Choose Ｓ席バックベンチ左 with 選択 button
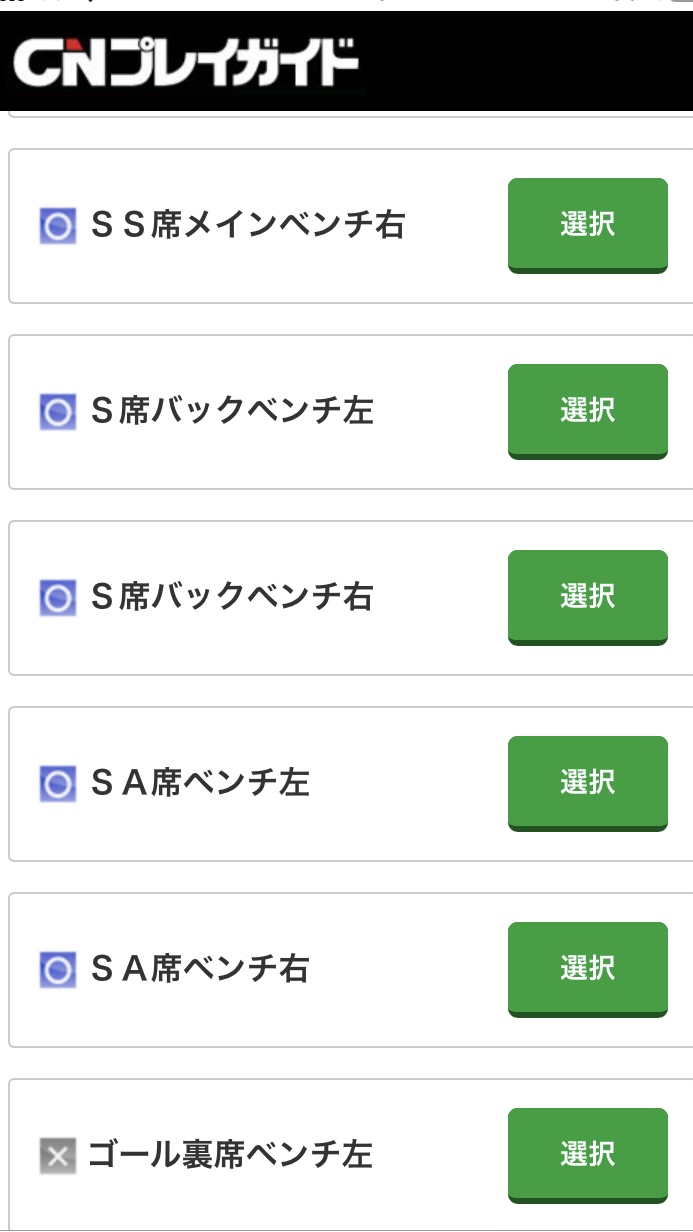This screenshot has height=1232, width=693. point(587,411)
